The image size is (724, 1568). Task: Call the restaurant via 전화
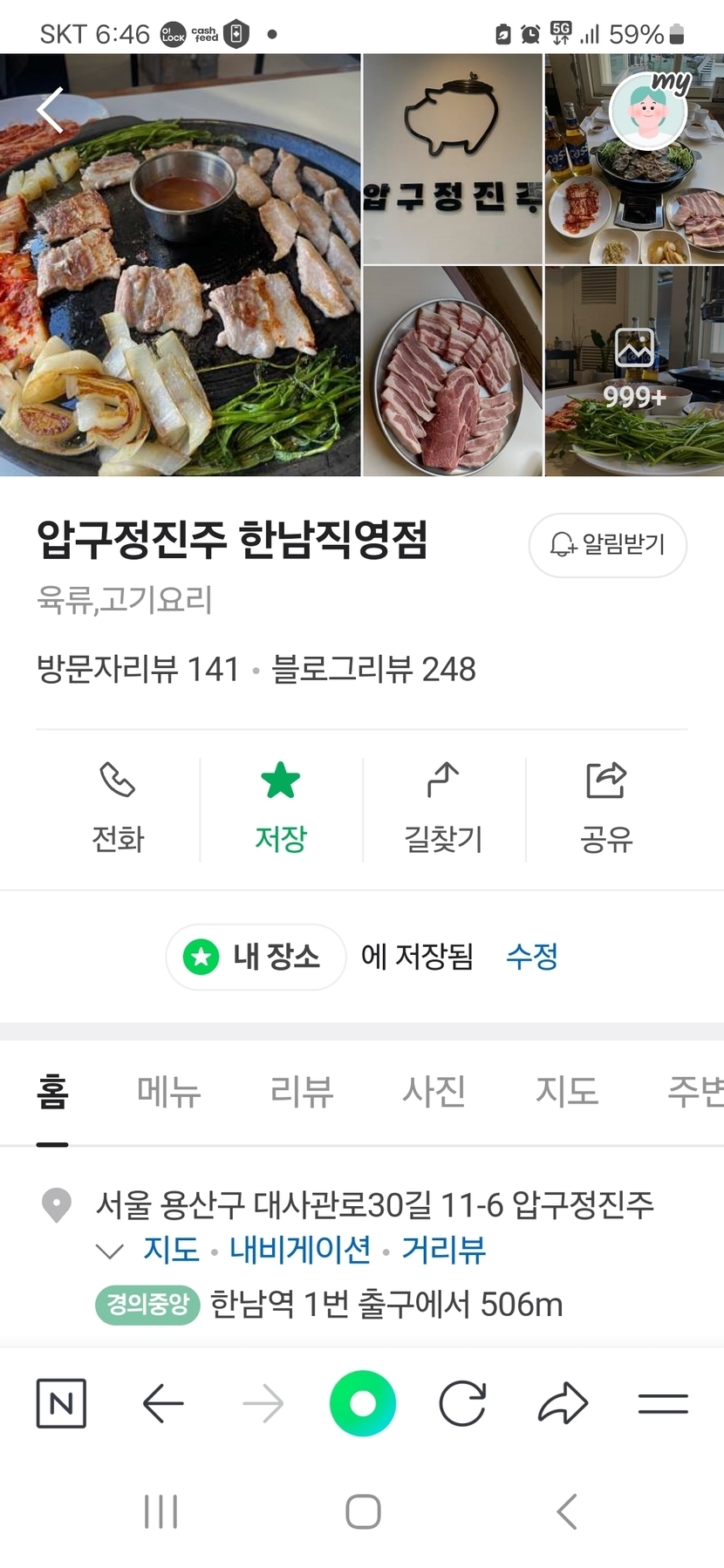(x=118, y=808)
